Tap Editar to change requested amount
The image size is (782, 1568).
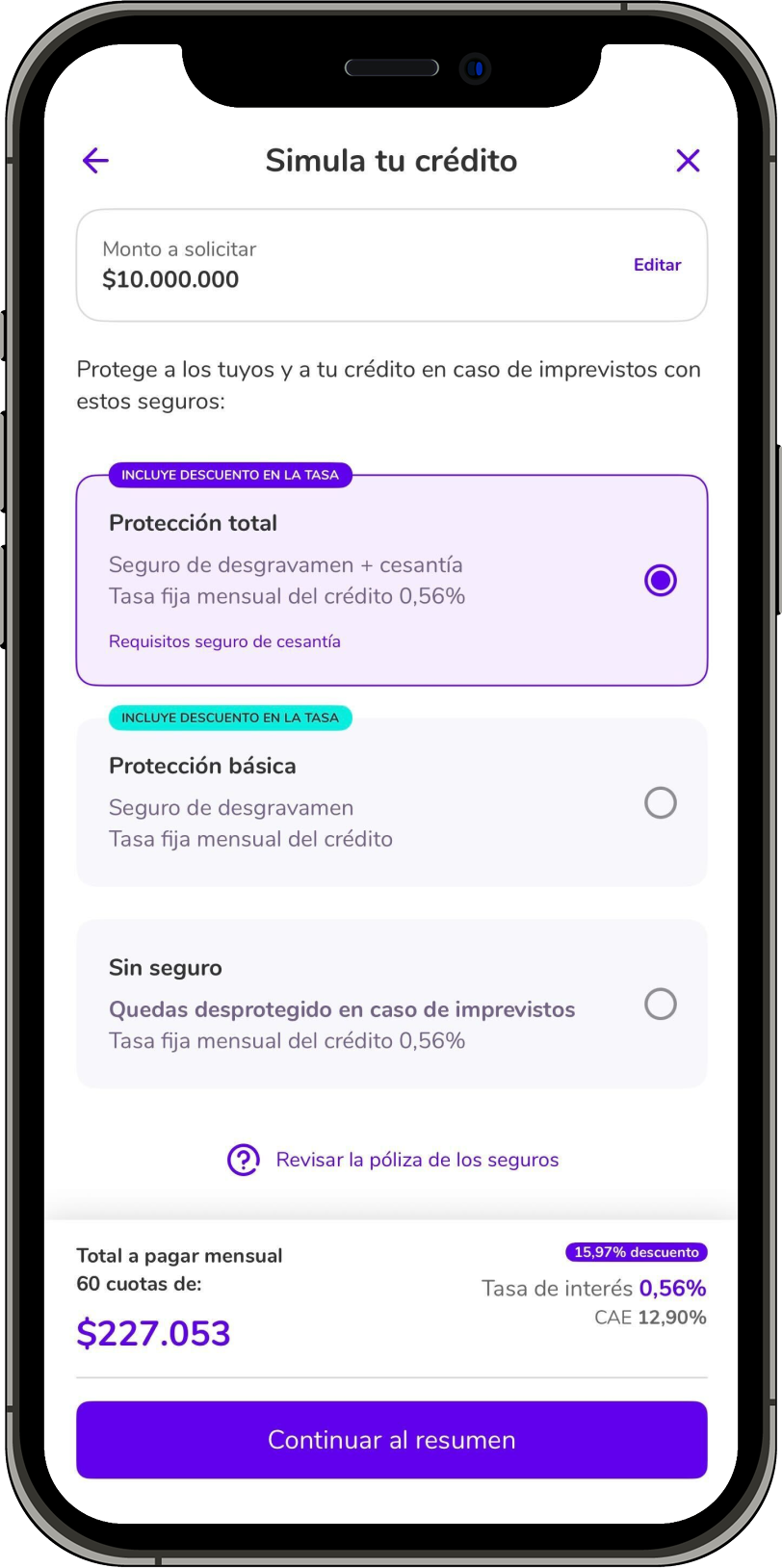point(657,265)
